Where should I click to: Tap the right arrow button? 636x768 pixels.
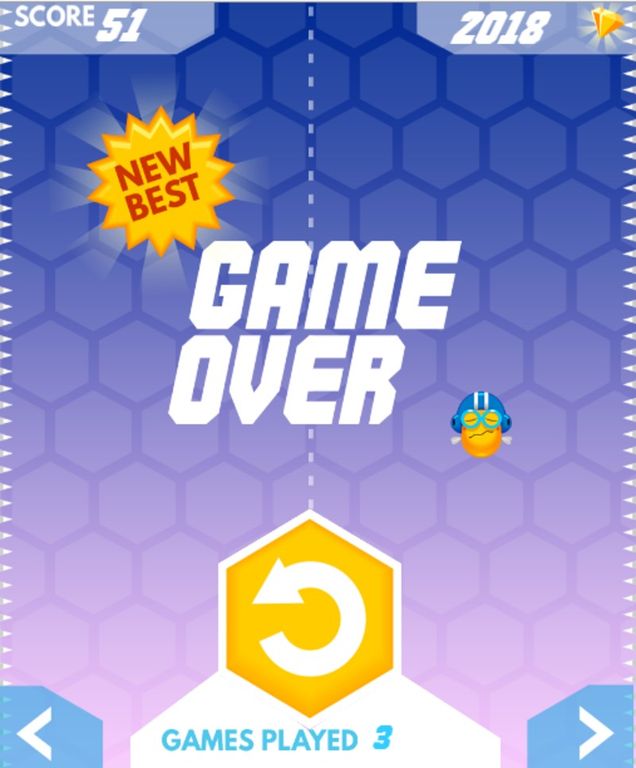594,733
